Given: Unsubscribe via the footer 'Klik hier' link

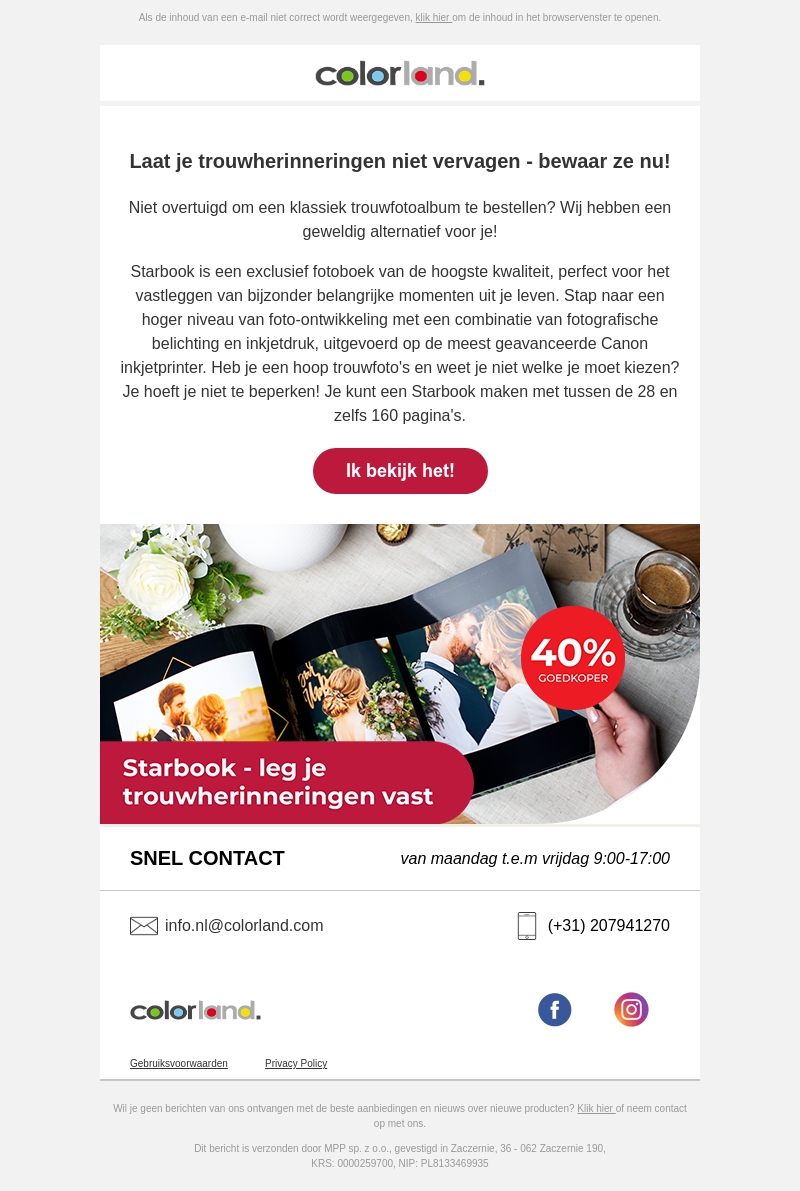Looking at the screenshot, I should (594, 1109).
